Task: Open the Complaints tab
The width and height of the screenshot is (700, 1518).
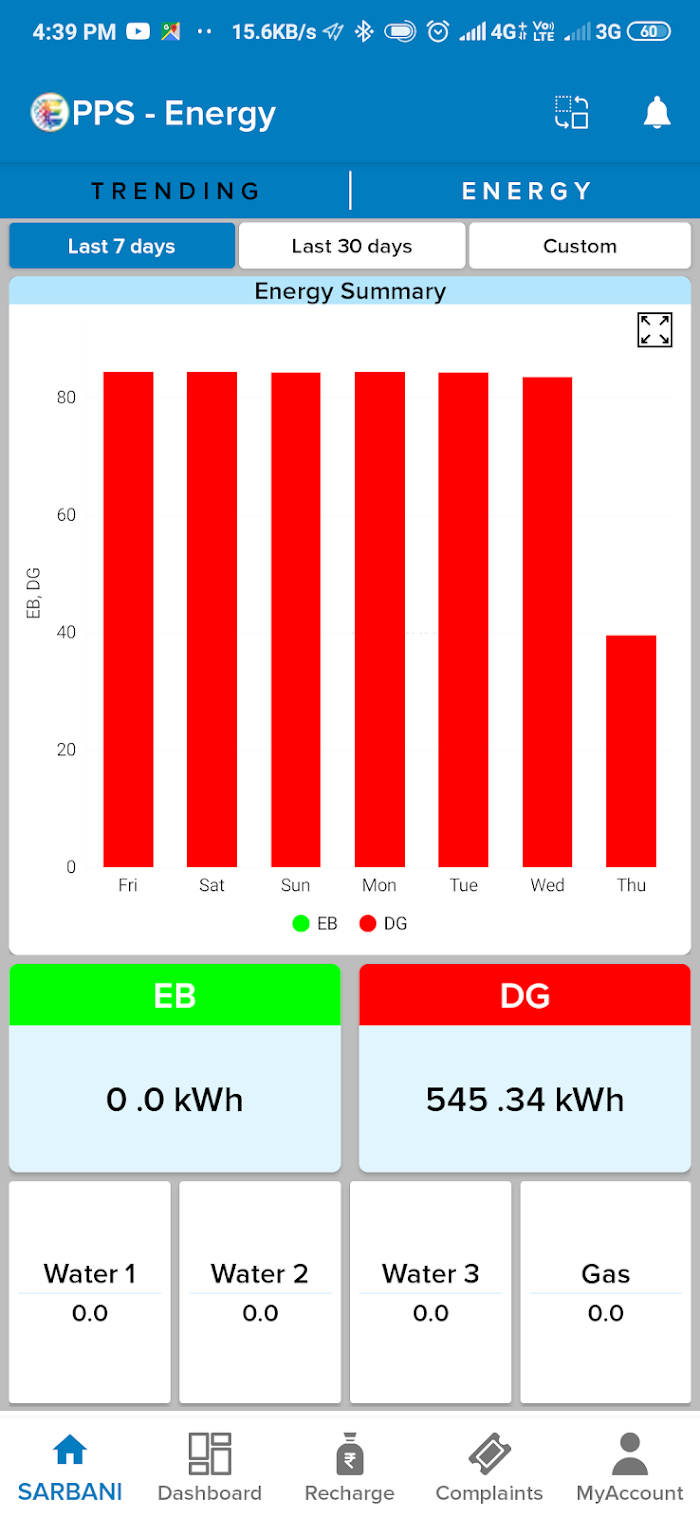Action: point(489,1468)
